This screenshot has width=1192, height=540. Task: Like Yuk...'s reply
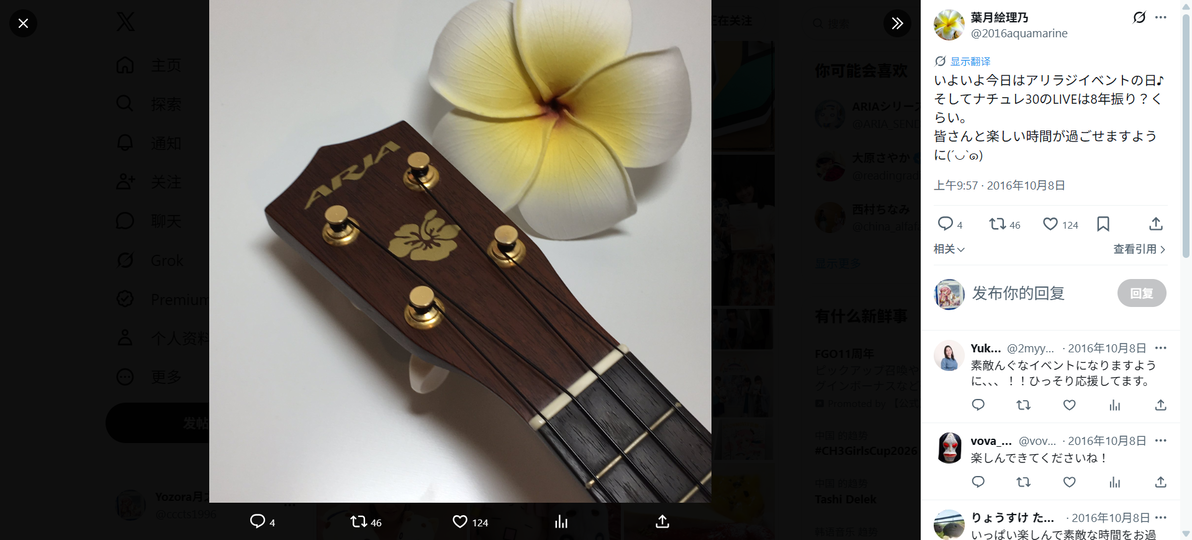(x=1069, y=405)
